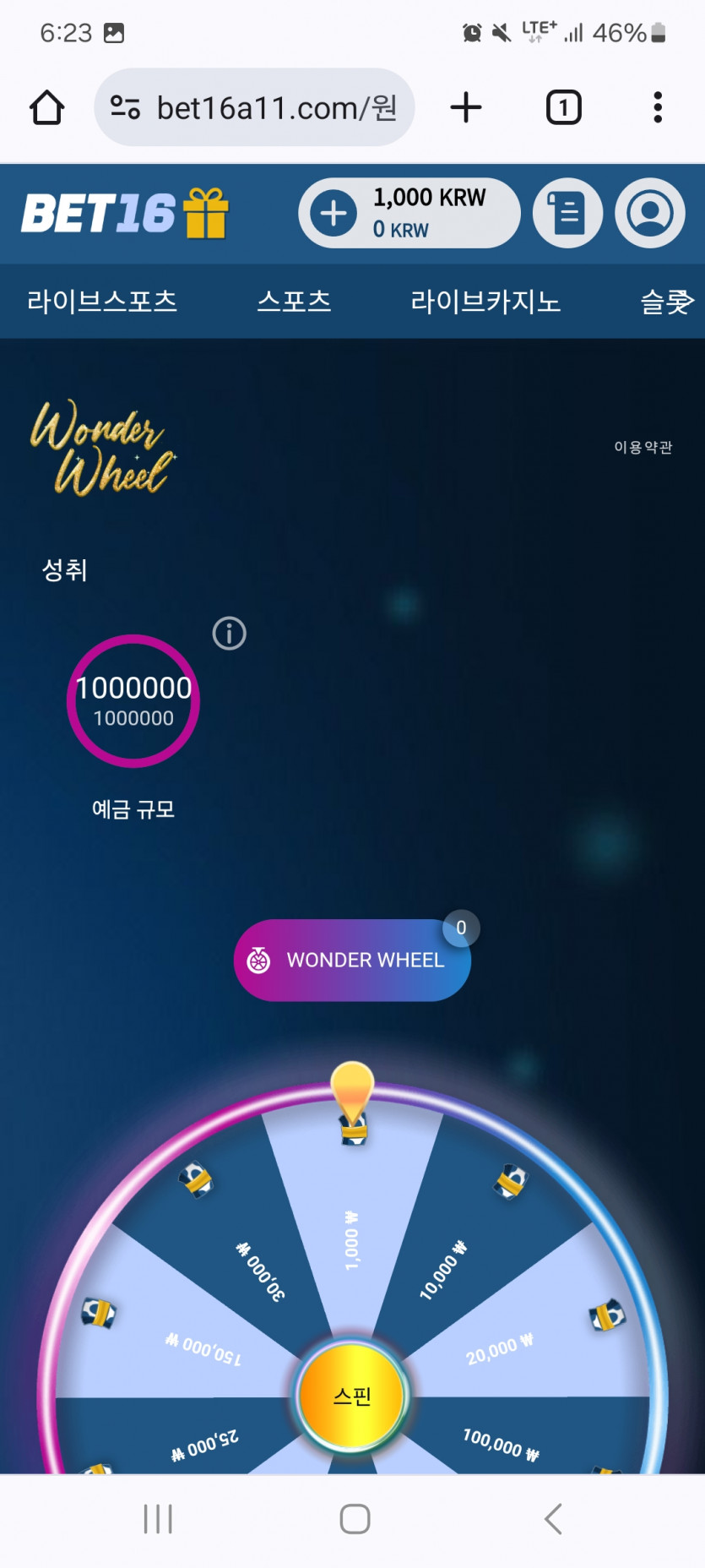The width and height of the screenshot is (705, 1568).
Task: Go back using system back button
Action: (x=553, y=1518)
